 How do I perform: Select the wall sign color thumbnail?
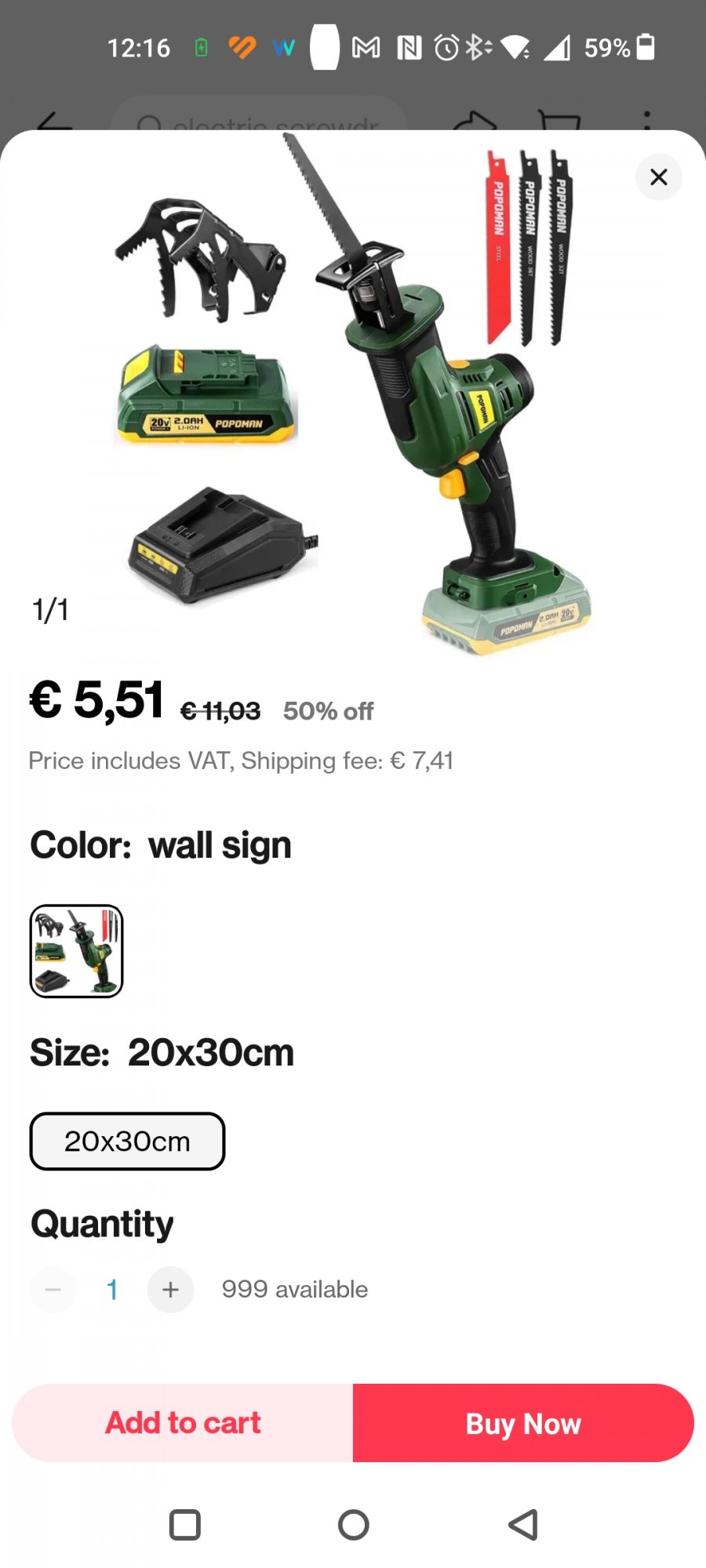click(x=76, y=950)
